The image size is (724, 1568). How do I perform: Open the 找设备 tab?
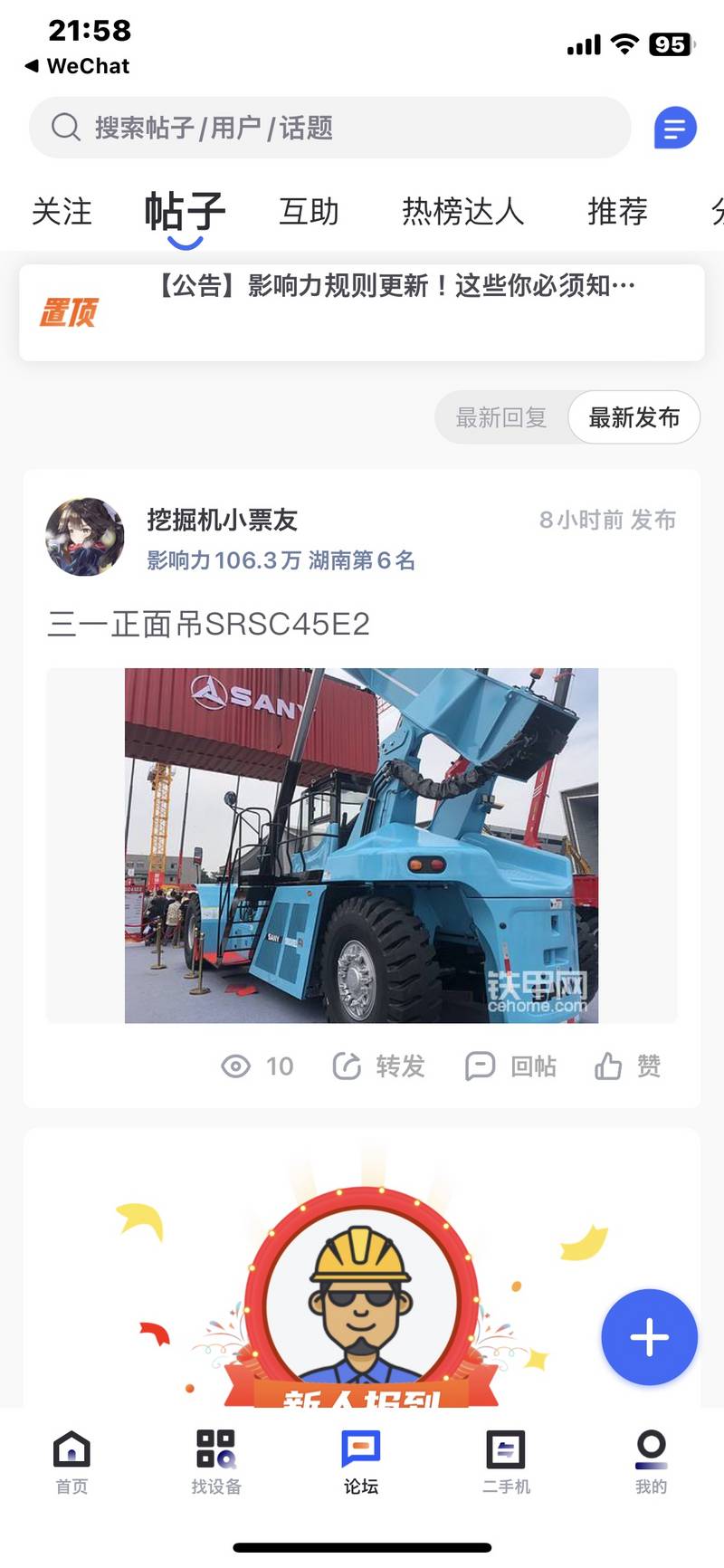pos(216,1461)
